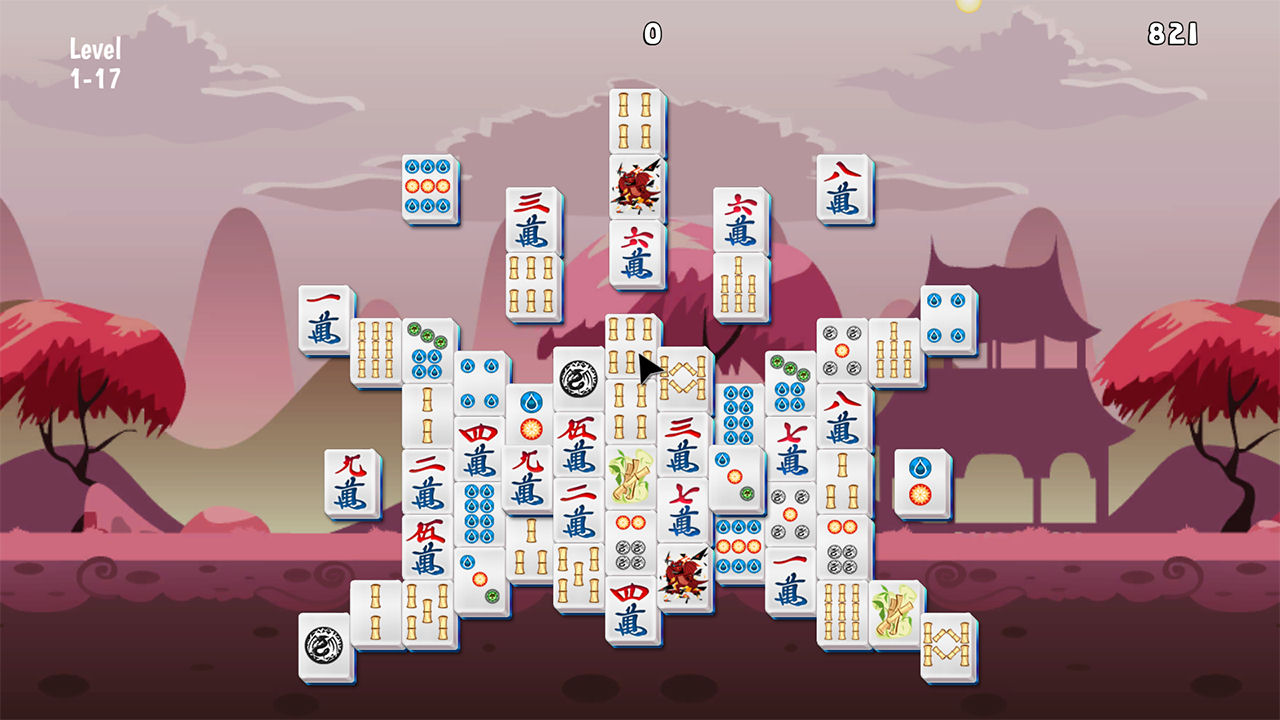
Task: Tap the six wan tile above seven-bamboo tile
Action: coord(740,220)
